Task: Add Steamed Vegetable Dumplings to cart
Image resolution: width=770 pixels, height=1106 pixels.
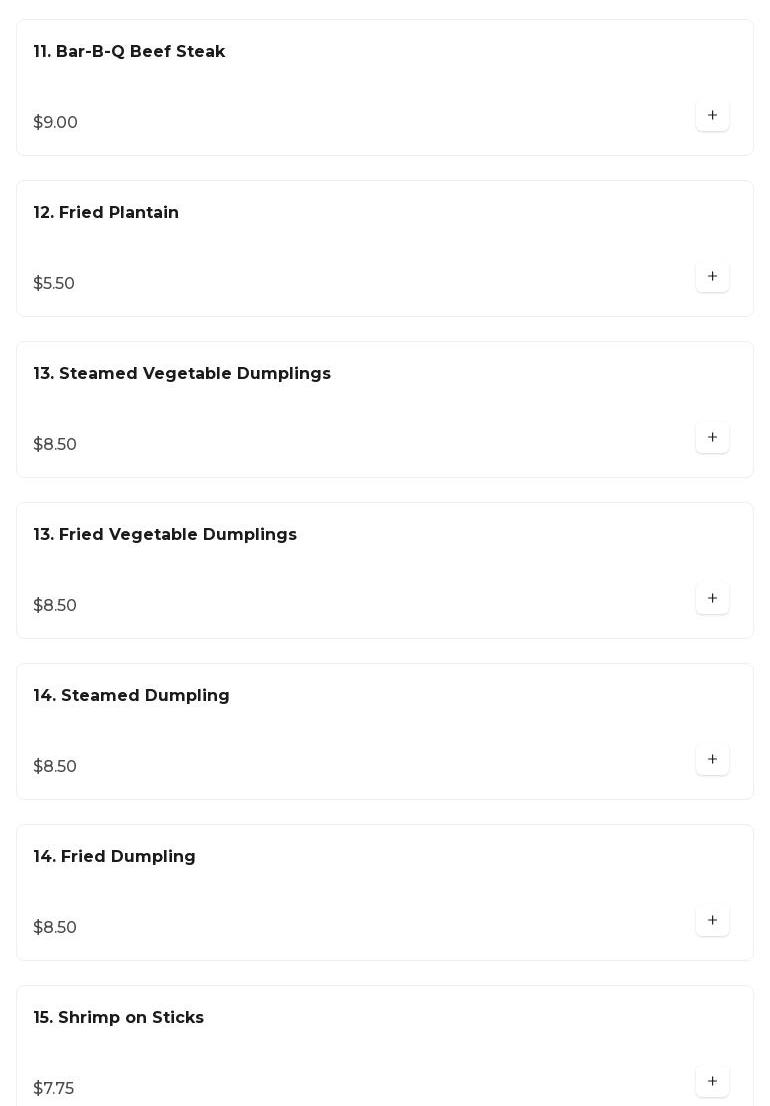Action: pos(712,437)
